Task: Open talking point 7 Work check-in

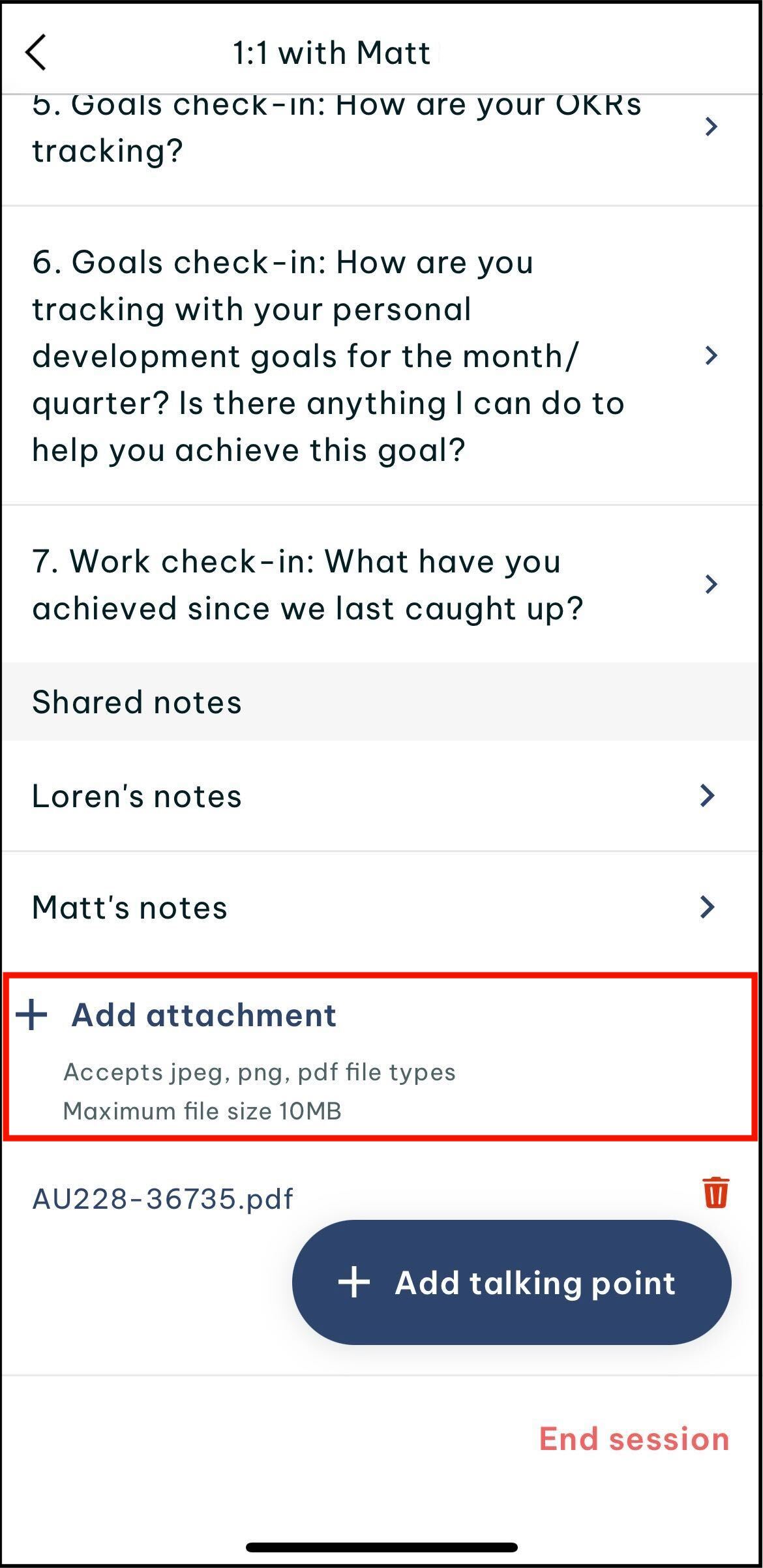Action: [381, 584]
